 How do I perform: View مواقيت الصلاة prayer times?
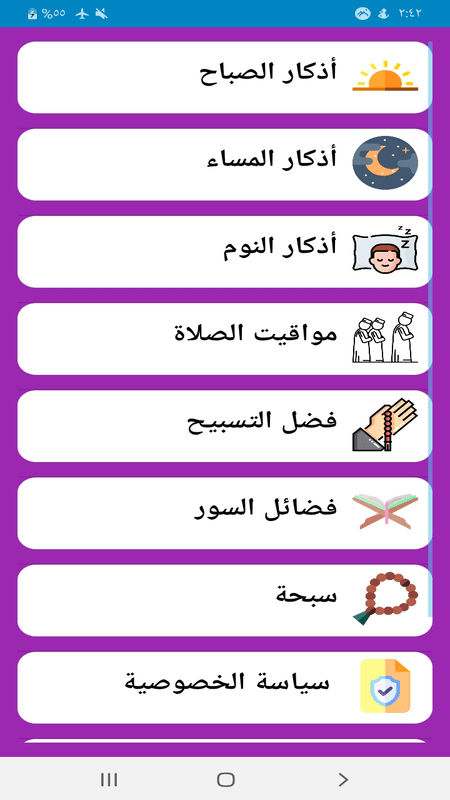[x=225, y=339]
